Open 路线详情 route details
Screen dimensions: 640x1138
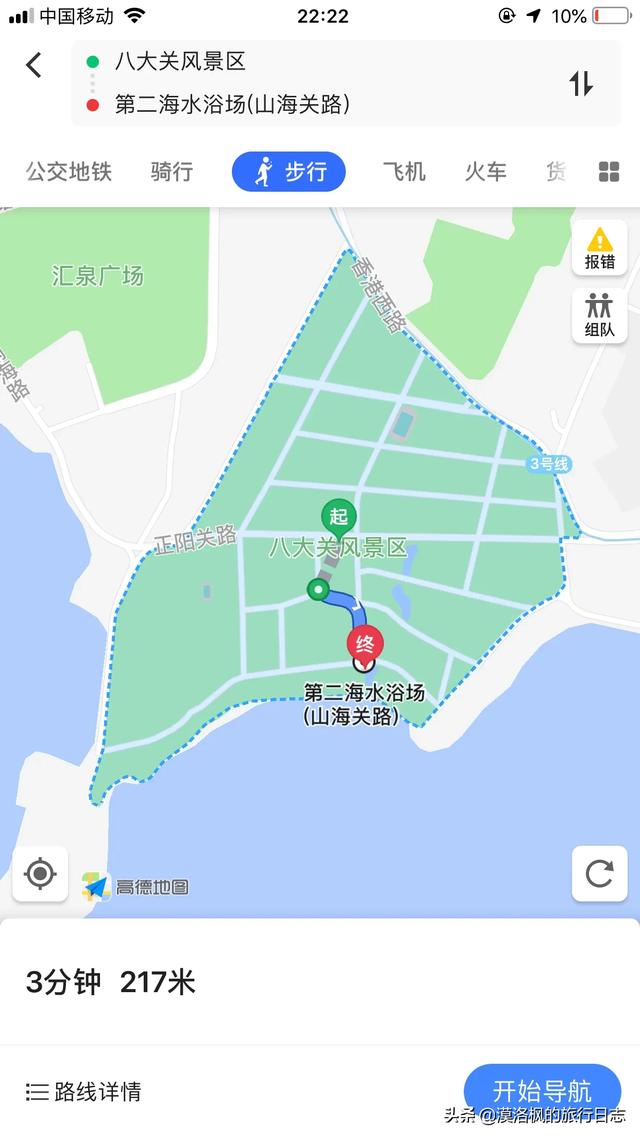coord(83,1092)
